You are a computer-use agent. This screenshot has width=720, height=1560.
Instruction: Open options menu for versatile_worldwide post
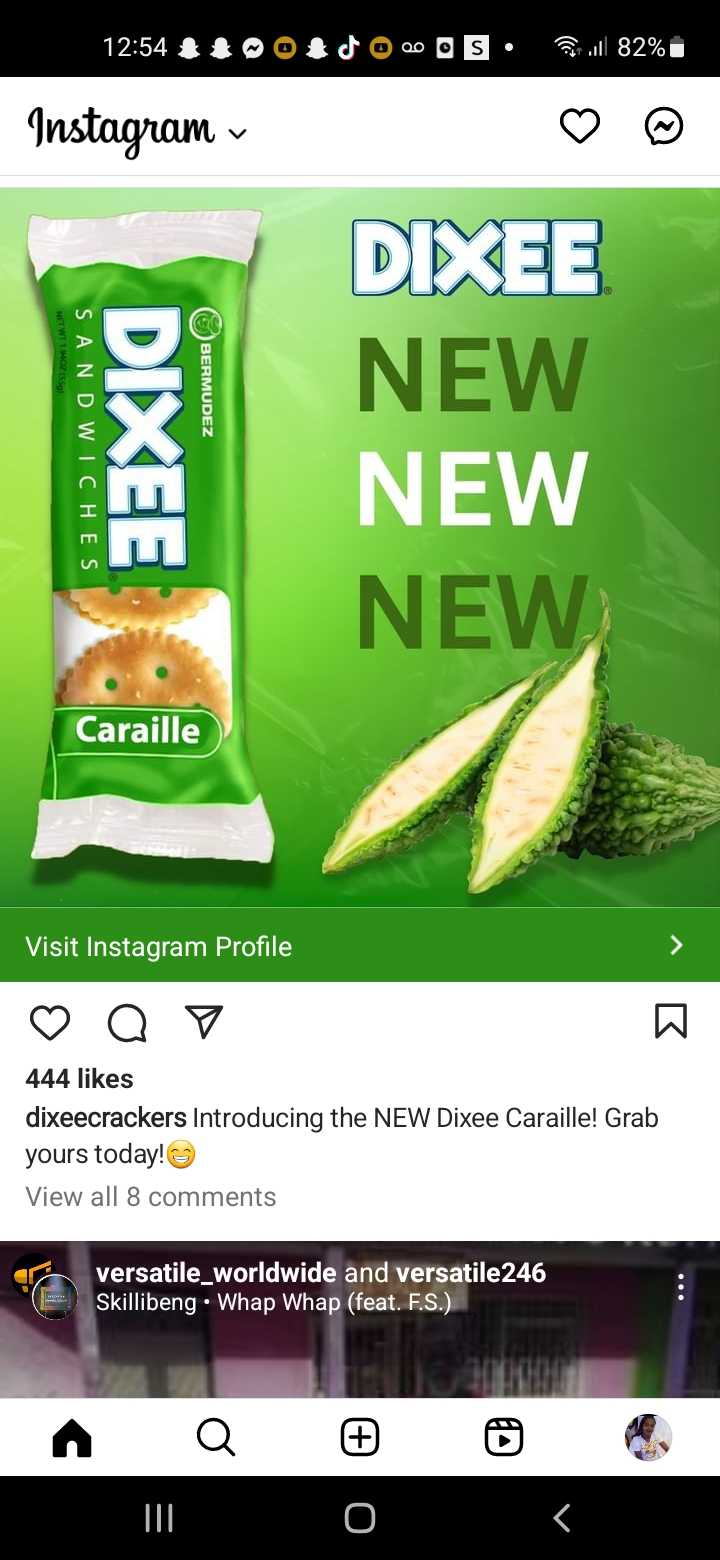(x=681, y=1287)
